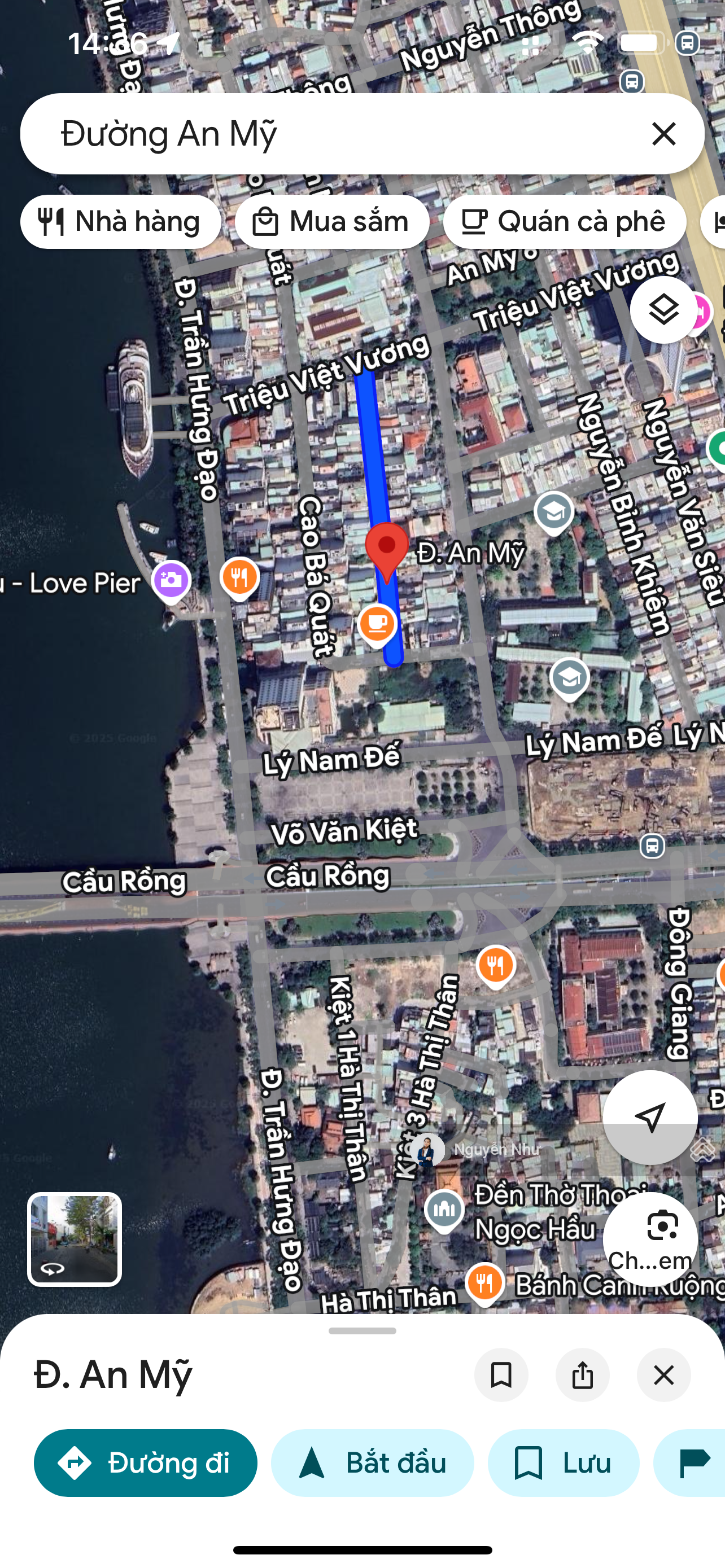The image size is (725, 1568).
Task: Open the map layers button
Action: 663,310
